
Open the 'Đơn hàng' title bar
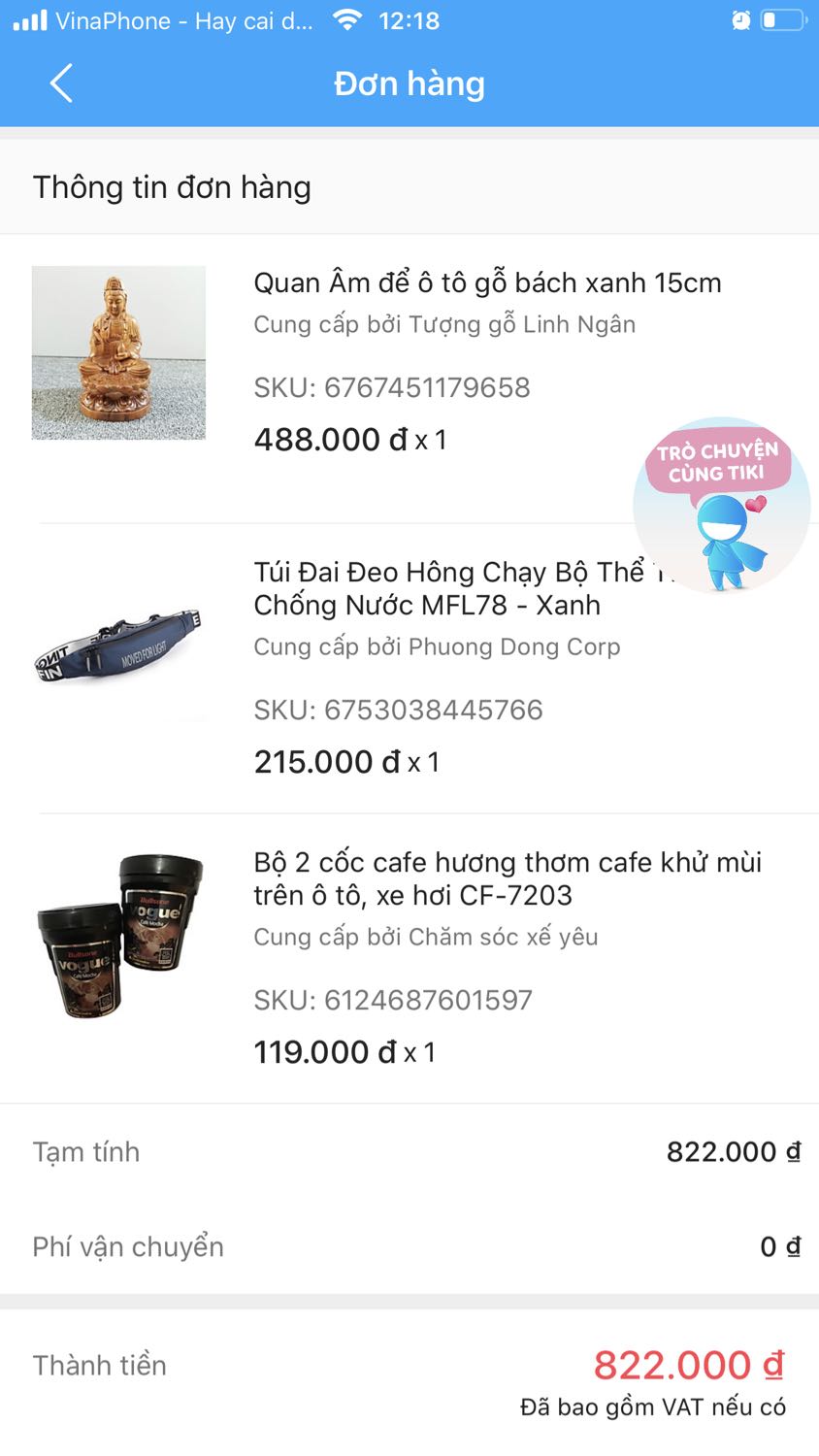tap(409, 84)
